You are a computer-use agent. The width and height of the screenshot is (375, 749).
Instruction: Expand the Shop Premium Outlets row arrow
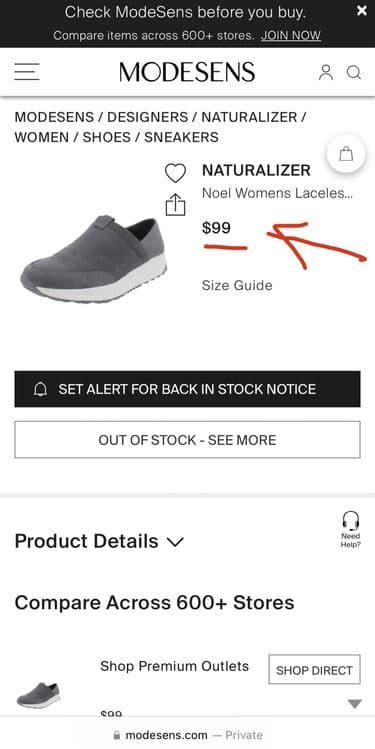[x=354, y=704]
